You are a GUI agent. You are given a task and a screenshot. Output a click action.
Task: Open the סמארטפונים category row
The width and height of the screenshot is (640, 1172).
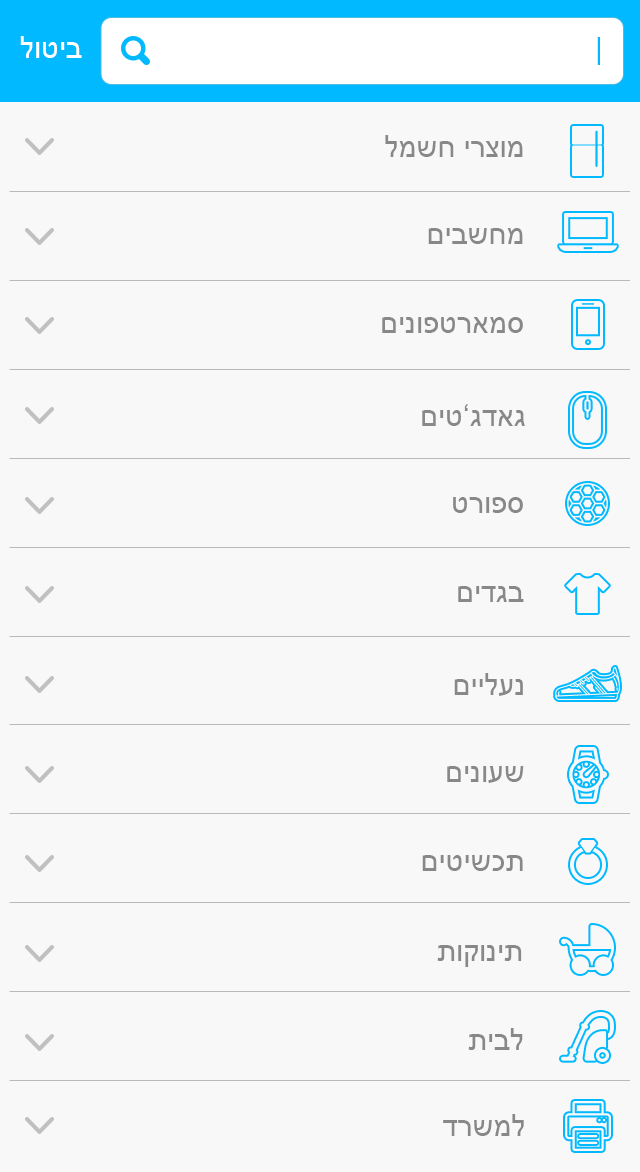pyautogui.click(x=452, y=325)
